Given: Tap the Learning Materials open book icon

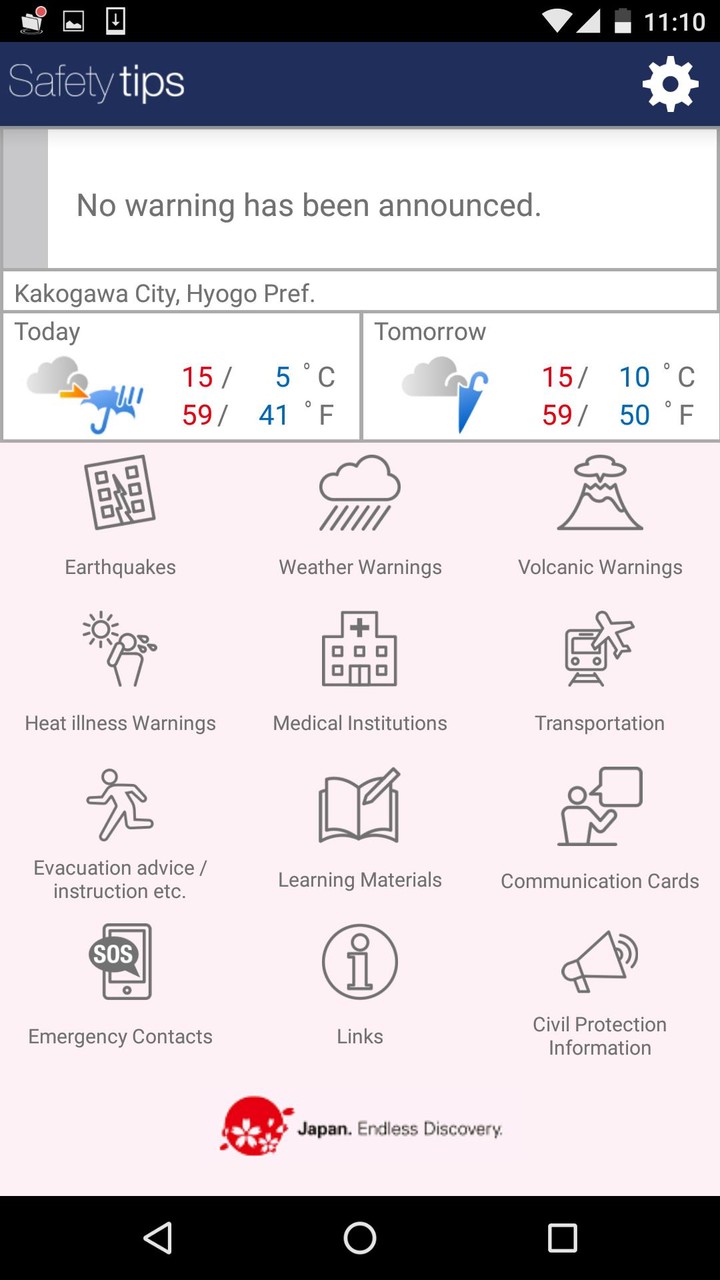Looking at the screenshot, I should point(360,805).
